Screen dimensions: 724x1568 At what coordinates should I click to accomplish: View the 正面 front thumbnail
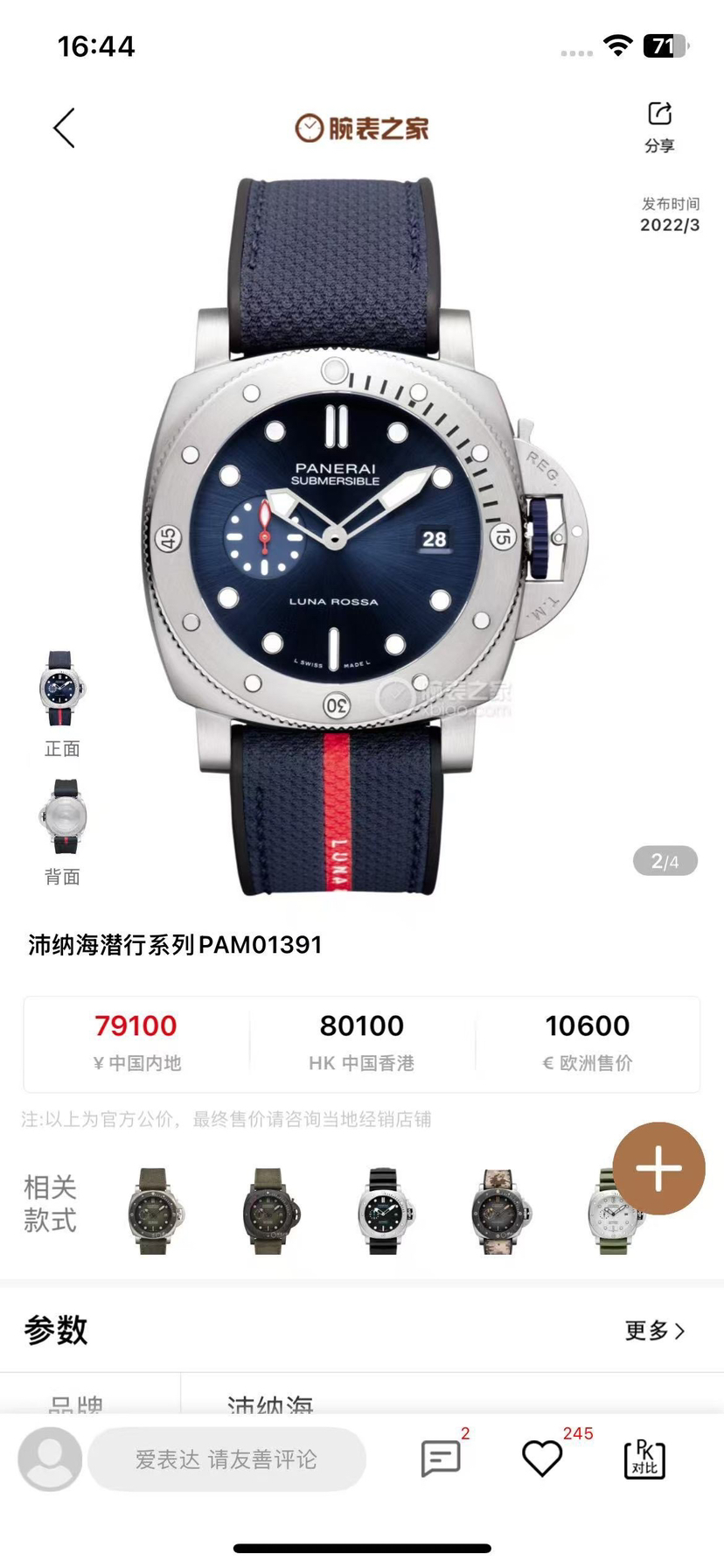tap(62, 689)
